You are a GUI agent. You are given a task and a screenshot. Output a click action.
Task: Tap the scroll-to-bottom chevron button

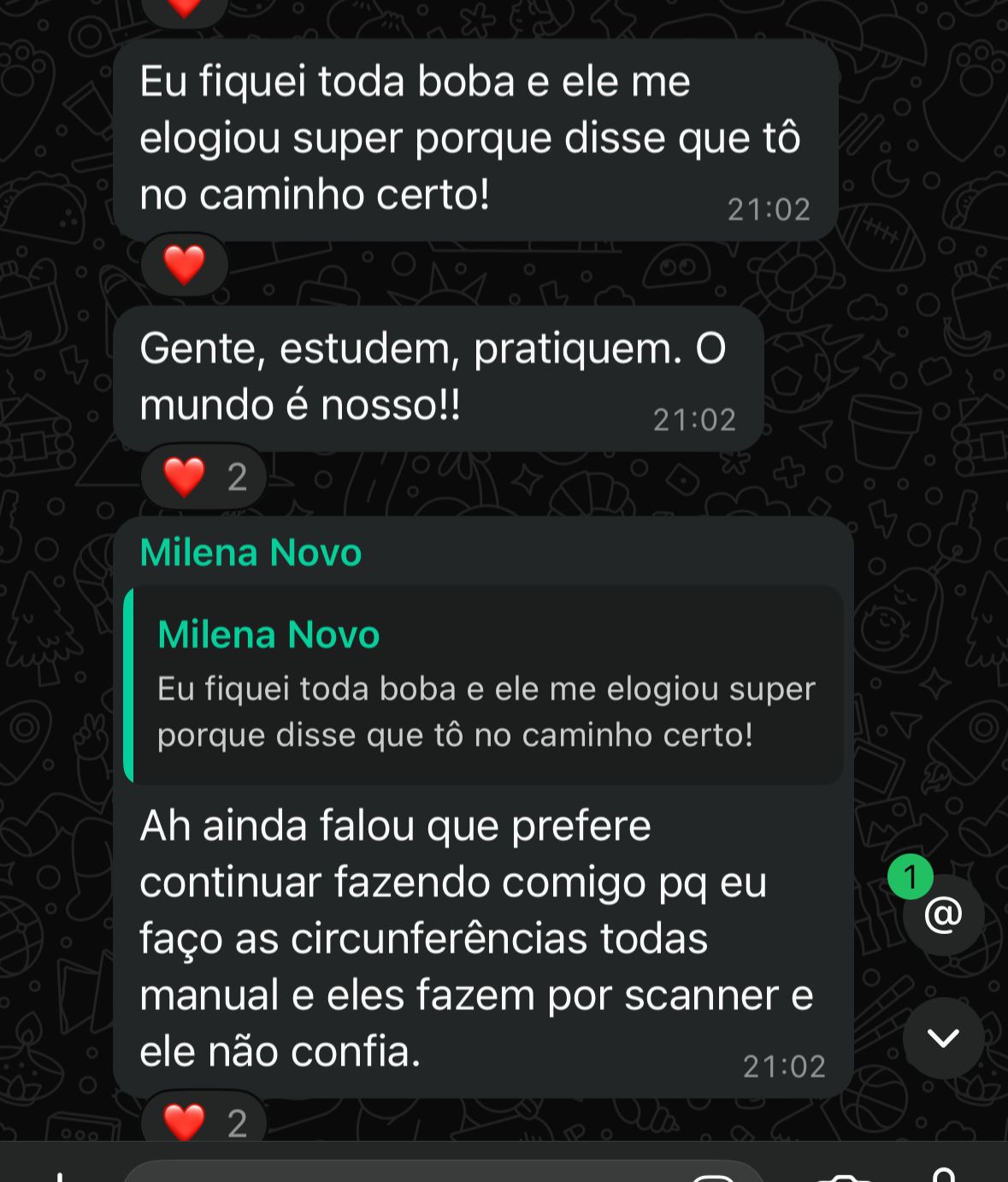942,1037
